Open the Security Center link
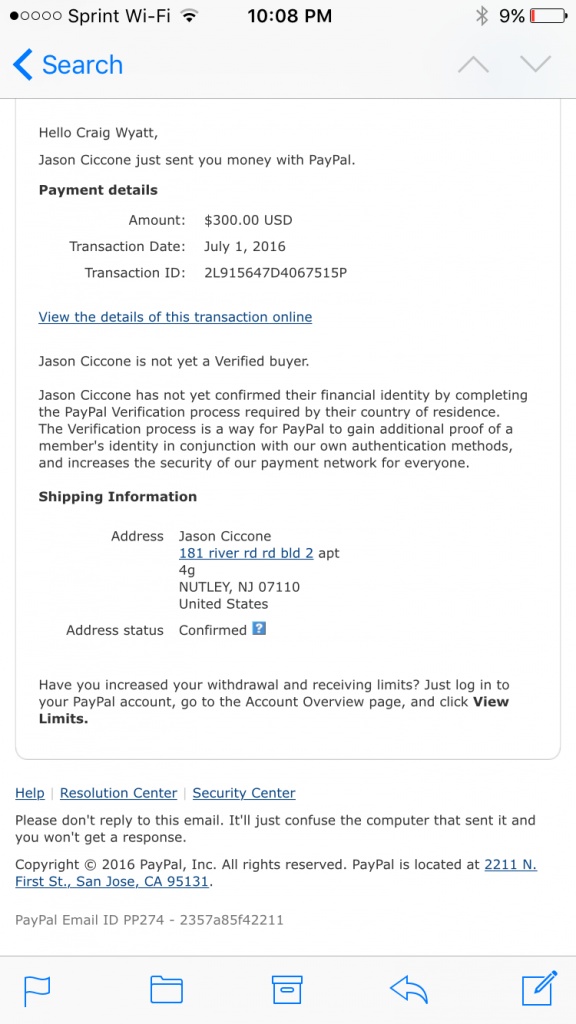 pos(244,793)
